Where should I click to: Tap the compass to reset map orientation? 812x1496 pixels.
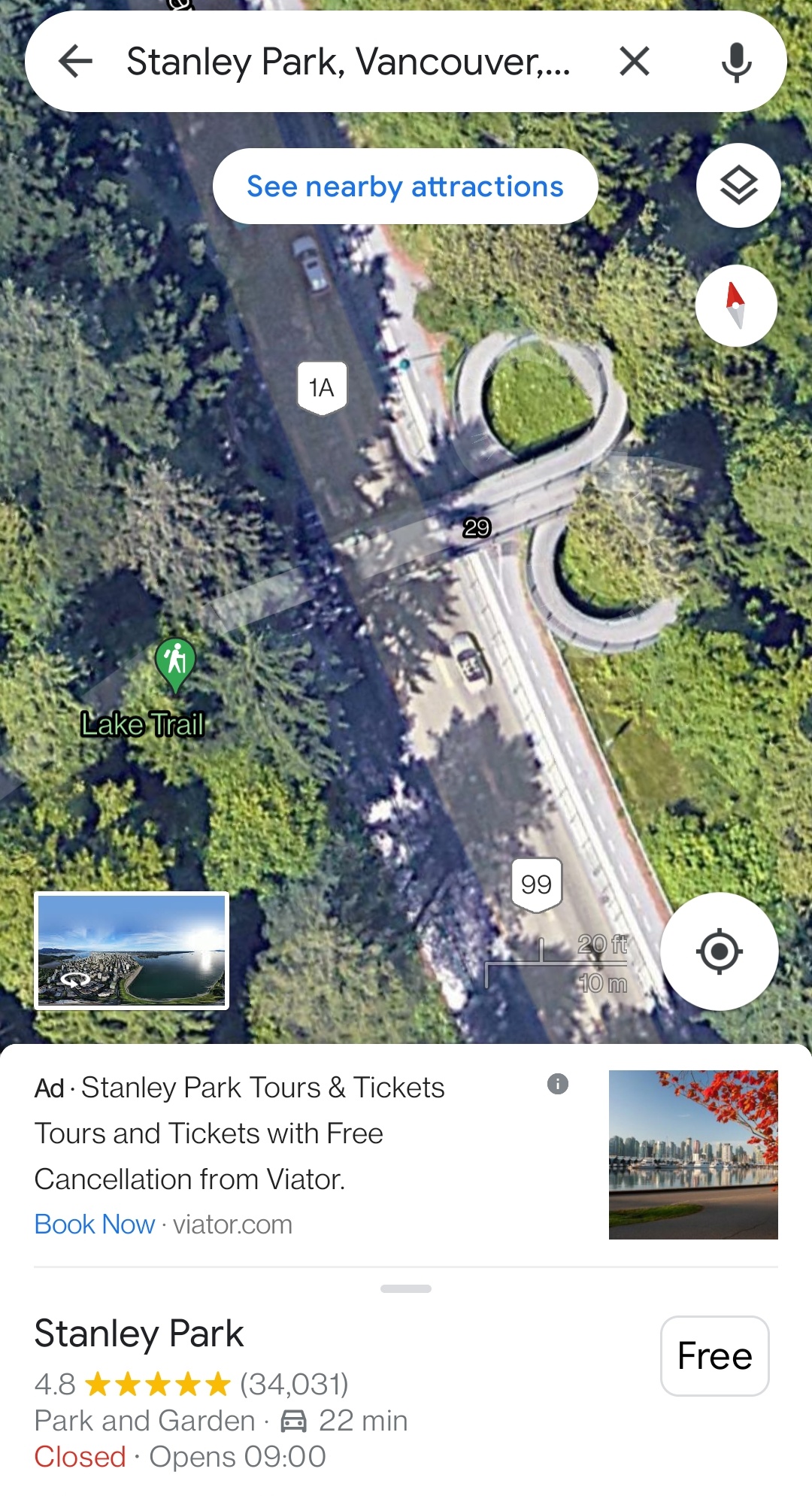(735, 304)
